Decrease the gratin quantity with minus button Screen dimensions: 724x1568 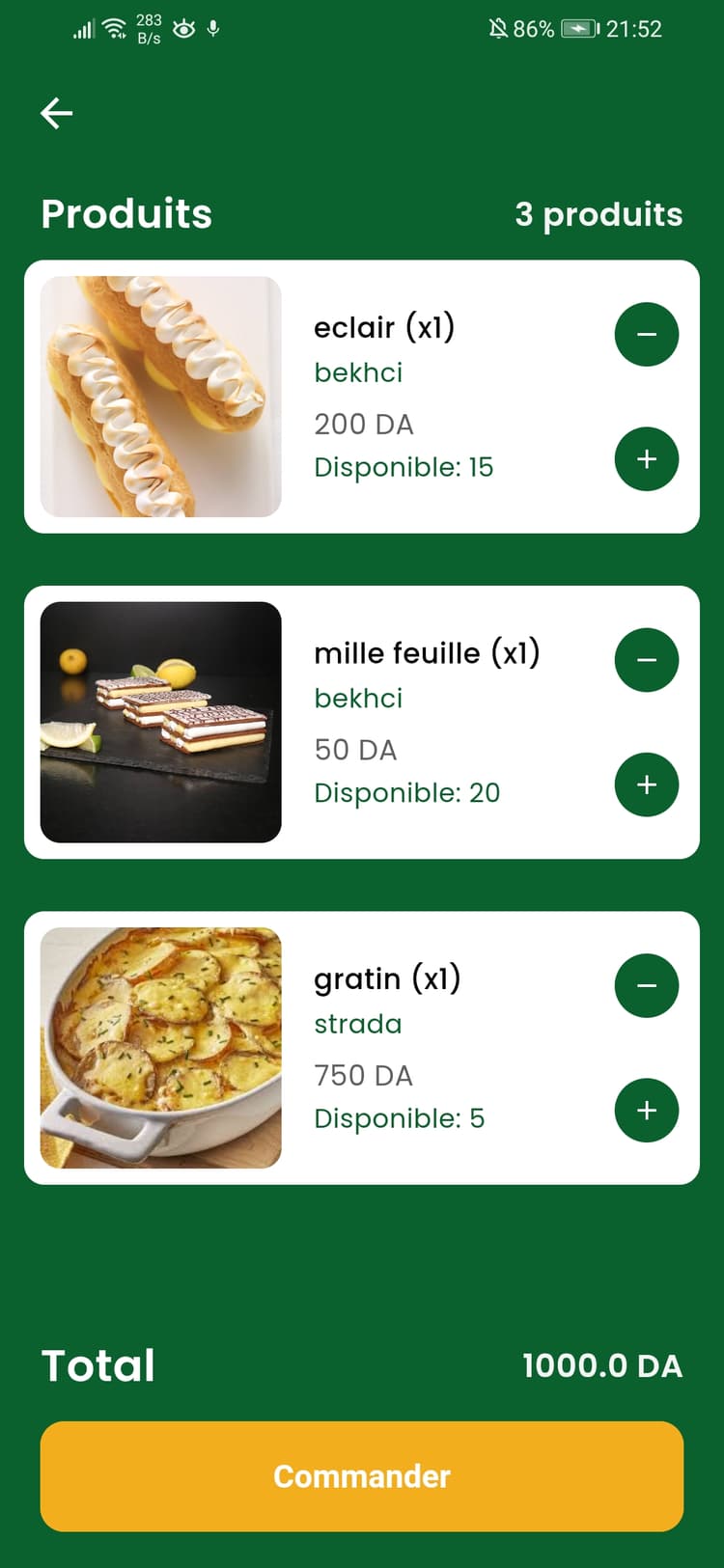point(646,985)
